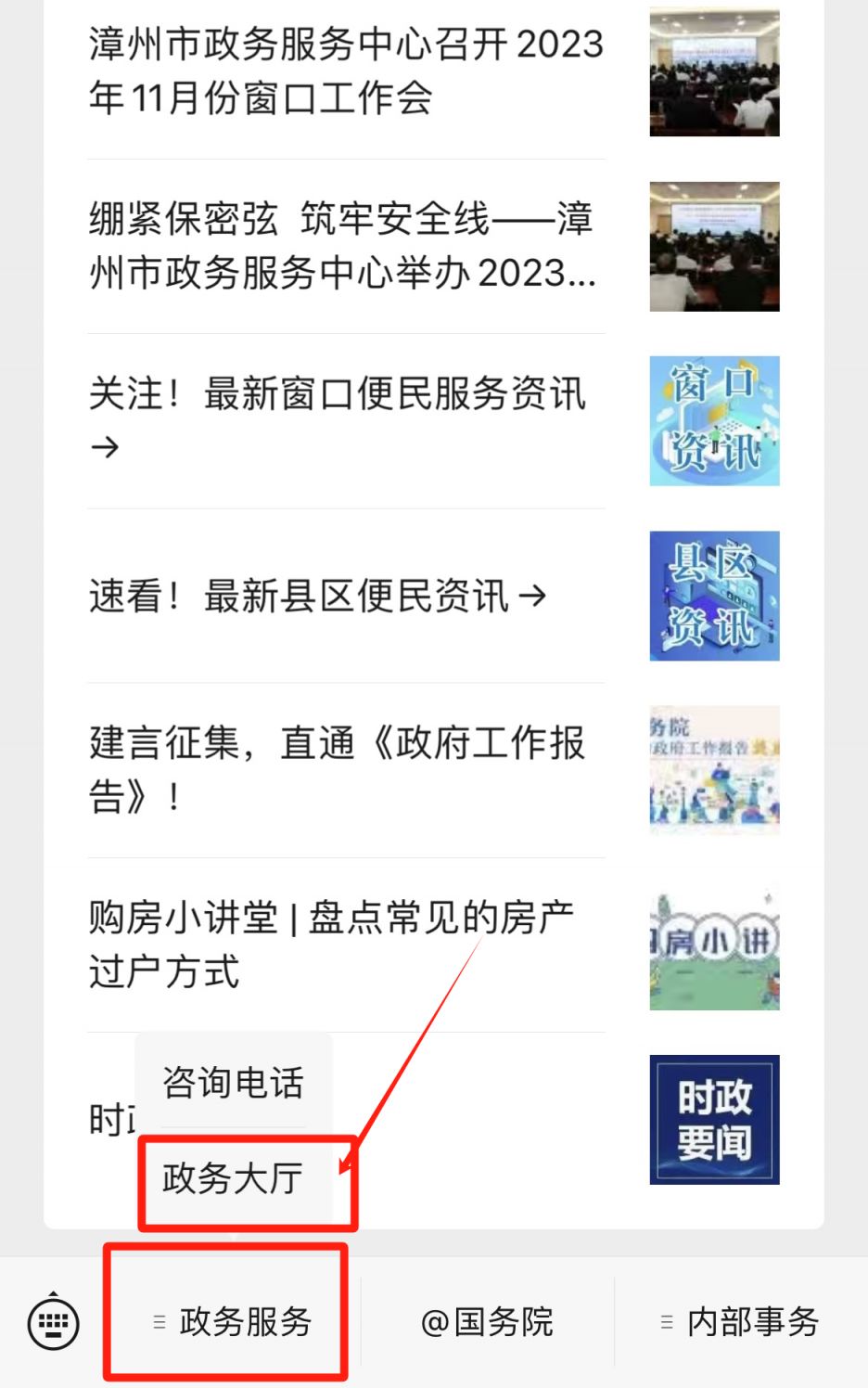868x1388 pixels.
Task: Open the 政务服务 bottom menu
Action: (232, 1321)
